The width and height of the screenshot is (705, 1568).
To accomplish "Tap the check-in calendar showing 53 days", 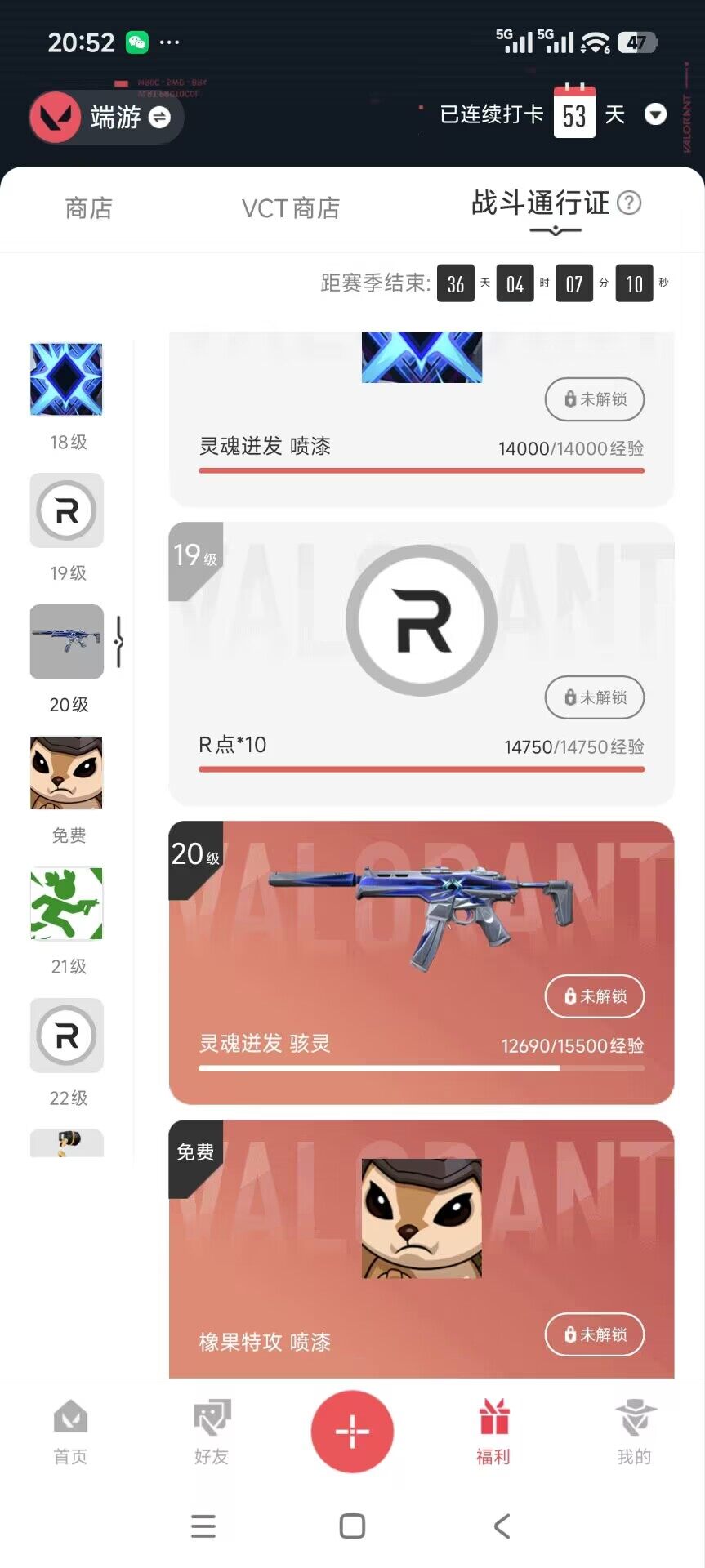I will [x=575, y=114].
